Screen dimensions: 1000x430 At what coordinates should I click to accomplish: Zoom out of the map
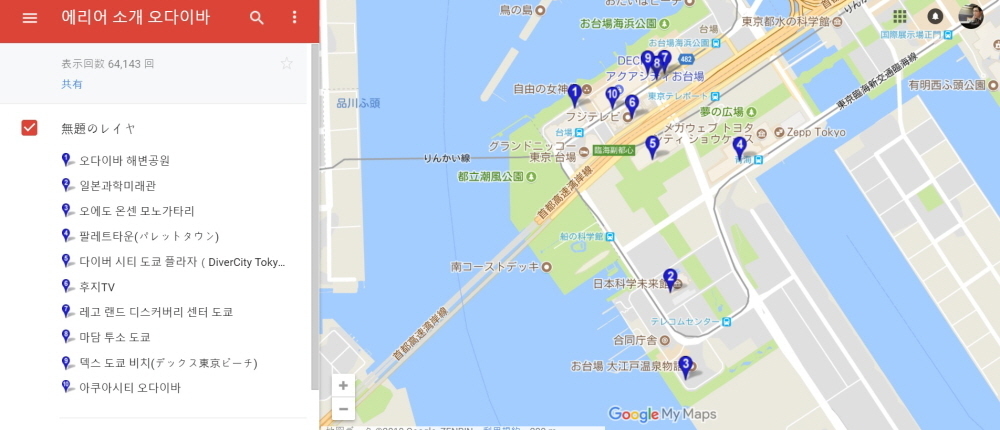343,408
